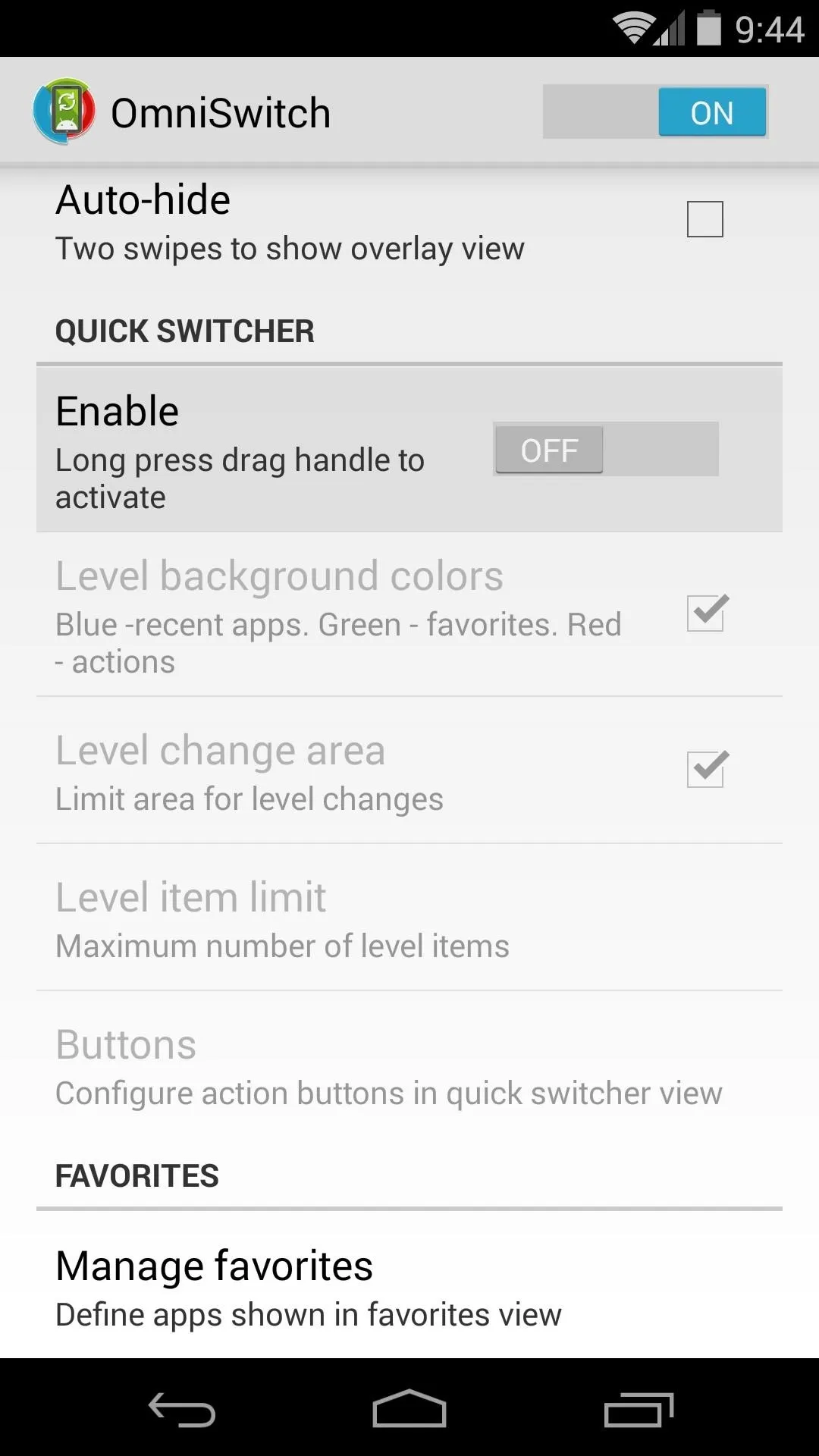Open Level item limit setting
The height and width of the screenshot is (1456, 819).
409,918
